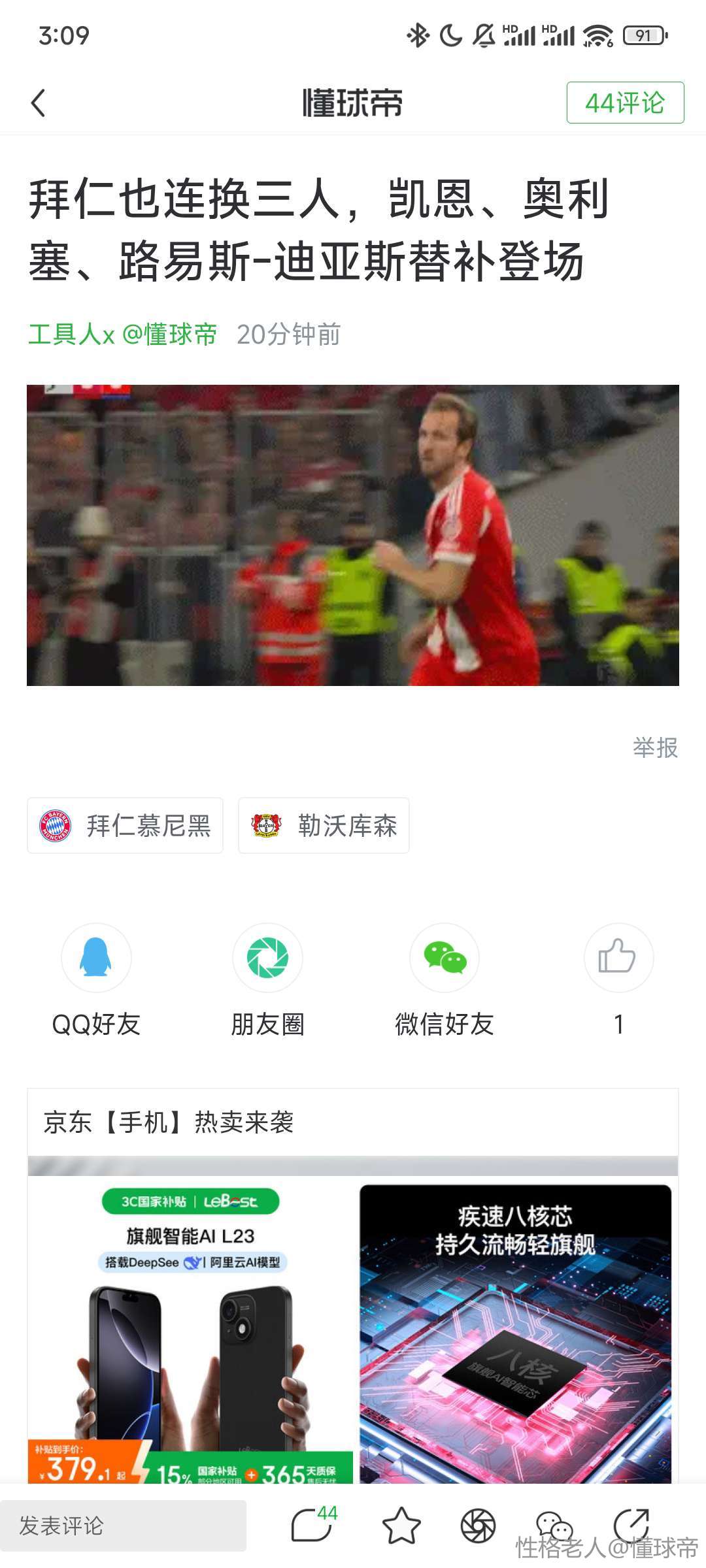
Task: Open the Bayern match image
Action: tap(353, 535)
